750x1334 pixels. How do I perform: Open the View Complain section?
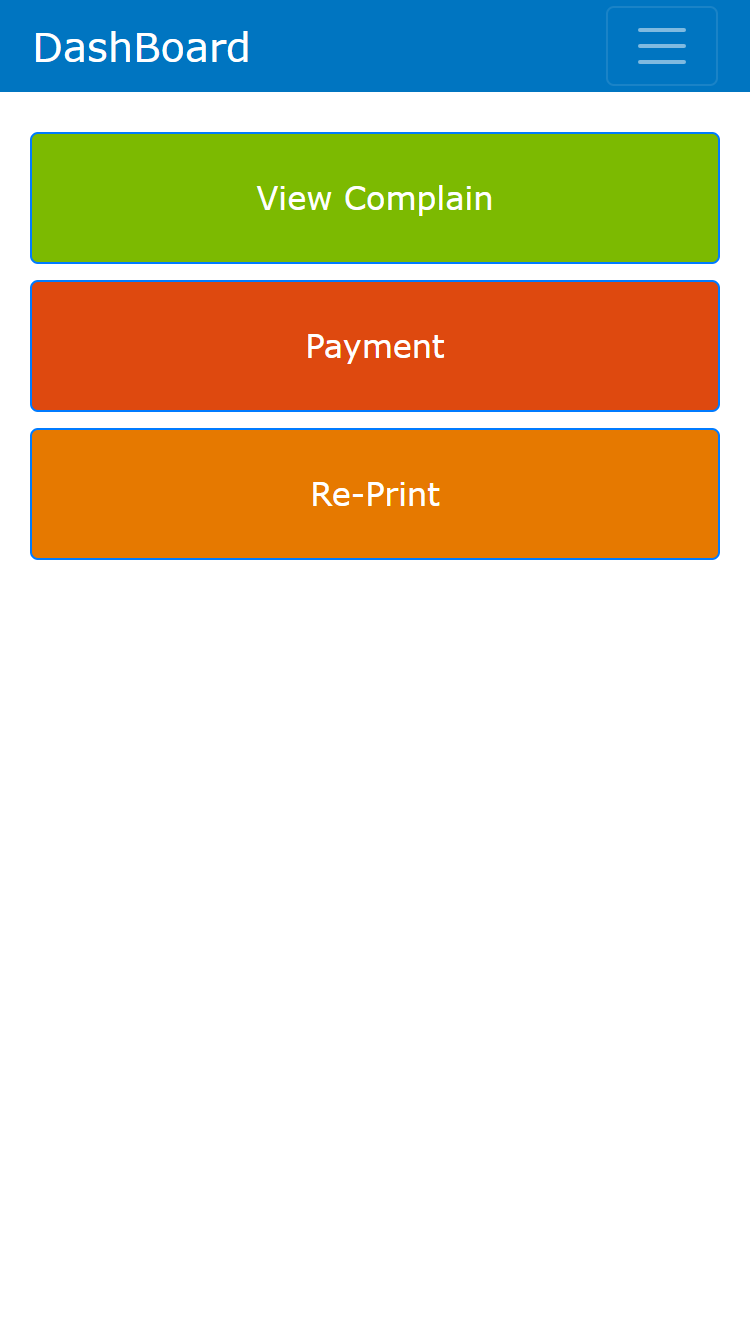pos(375,198)
